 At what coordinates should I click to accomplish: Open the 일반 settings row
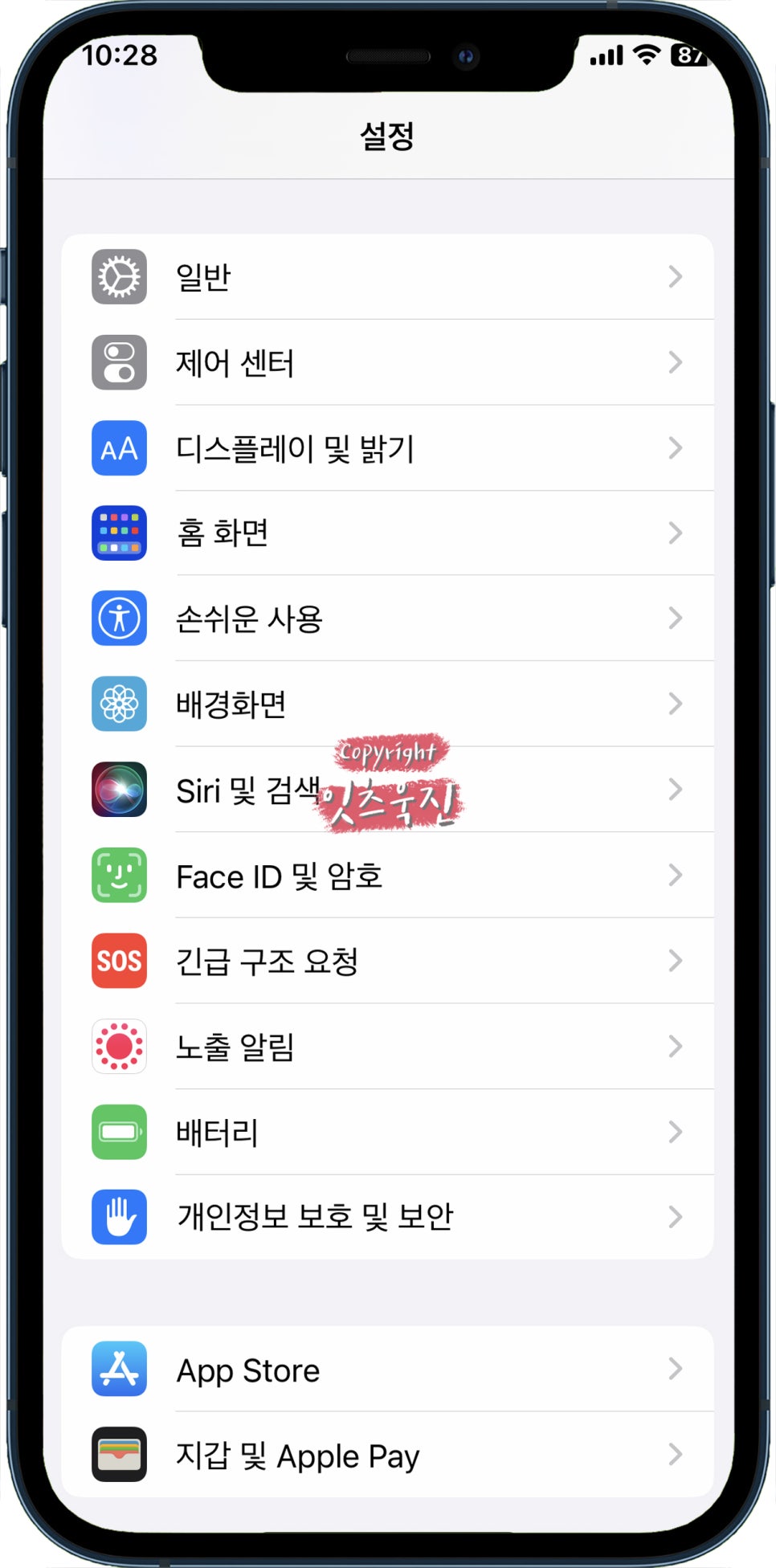(387, 277)
